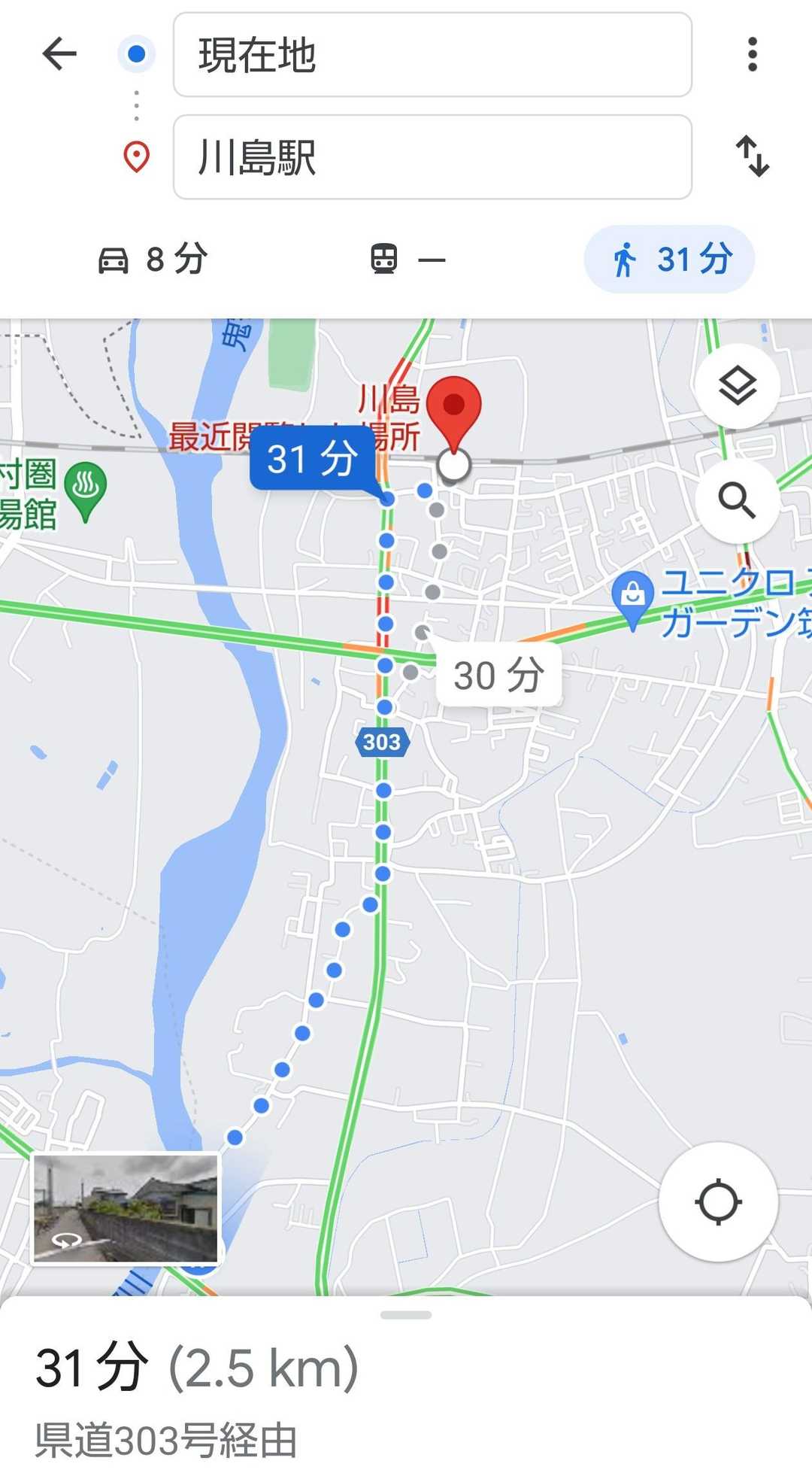This screenshot has width=812, height=1476.
Task: Select the alternate 30 分 route
Action: tap(498, 675)
